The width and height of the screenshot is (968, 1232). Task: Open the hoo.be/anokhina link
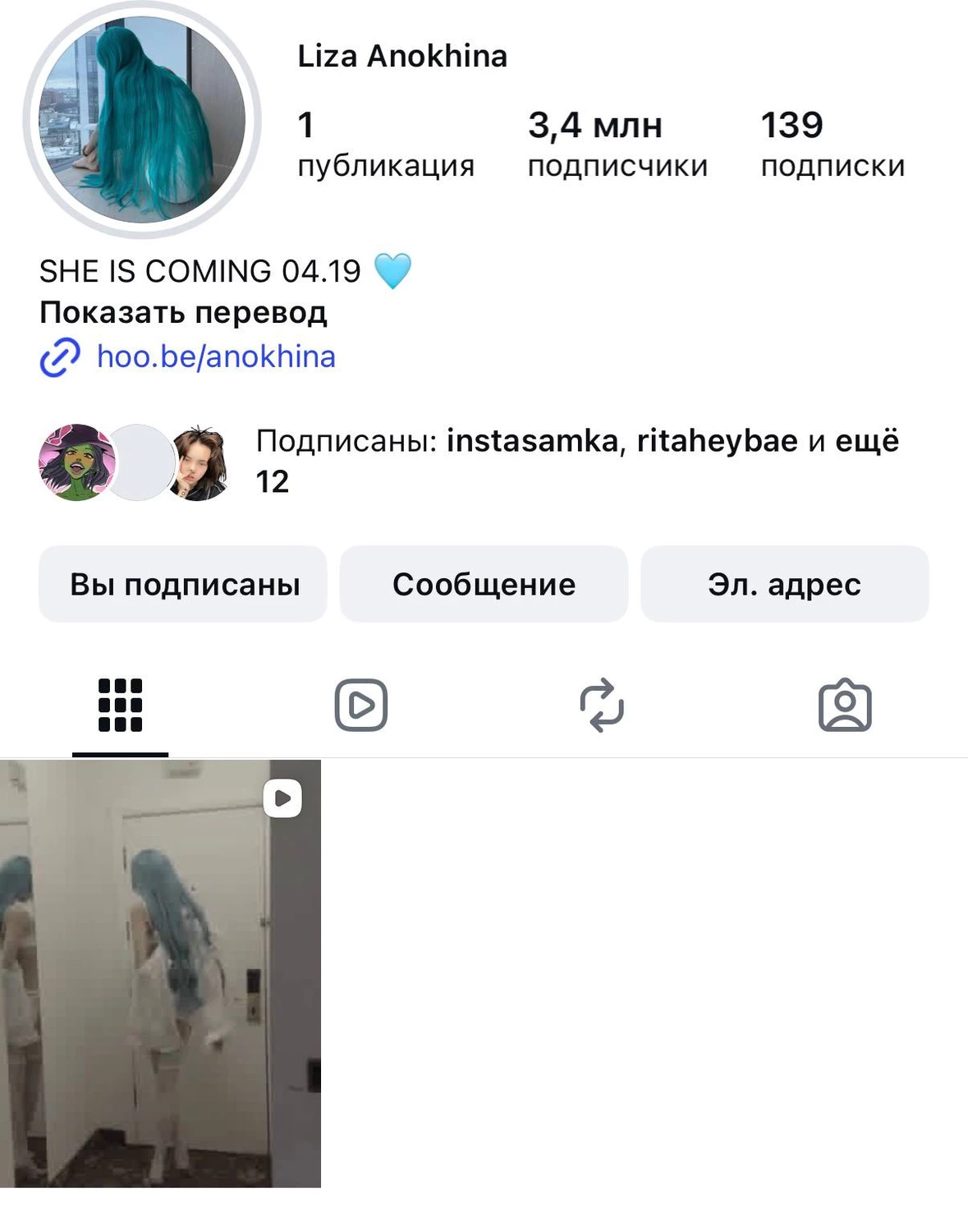[x=216, y=357]
